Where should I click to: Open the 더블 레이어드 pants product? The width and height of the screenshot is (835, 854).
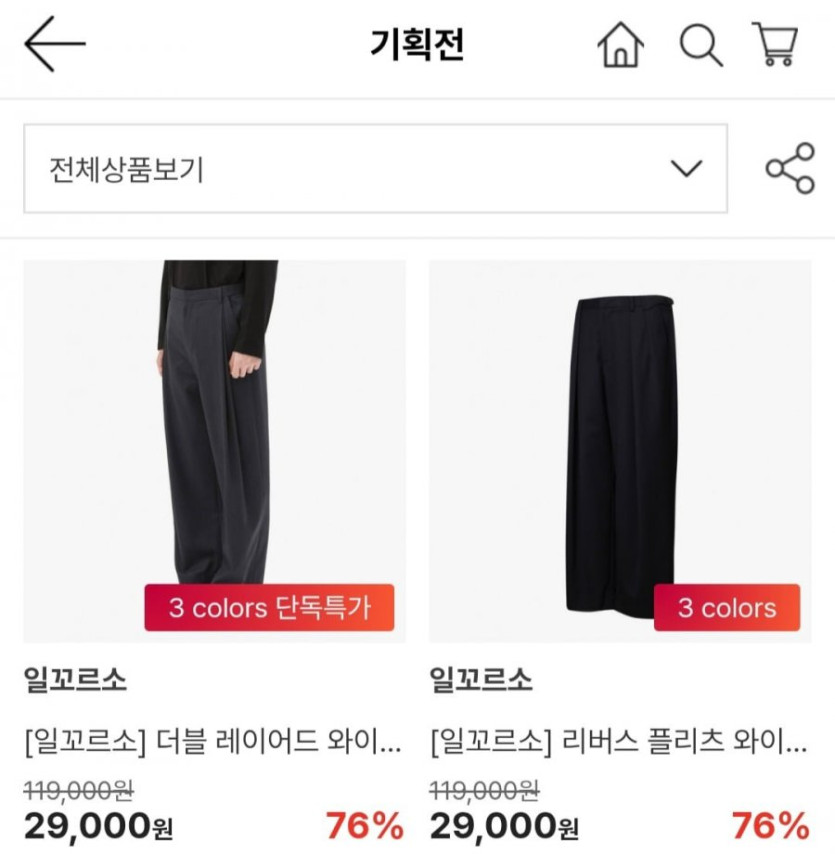point(214,450)
